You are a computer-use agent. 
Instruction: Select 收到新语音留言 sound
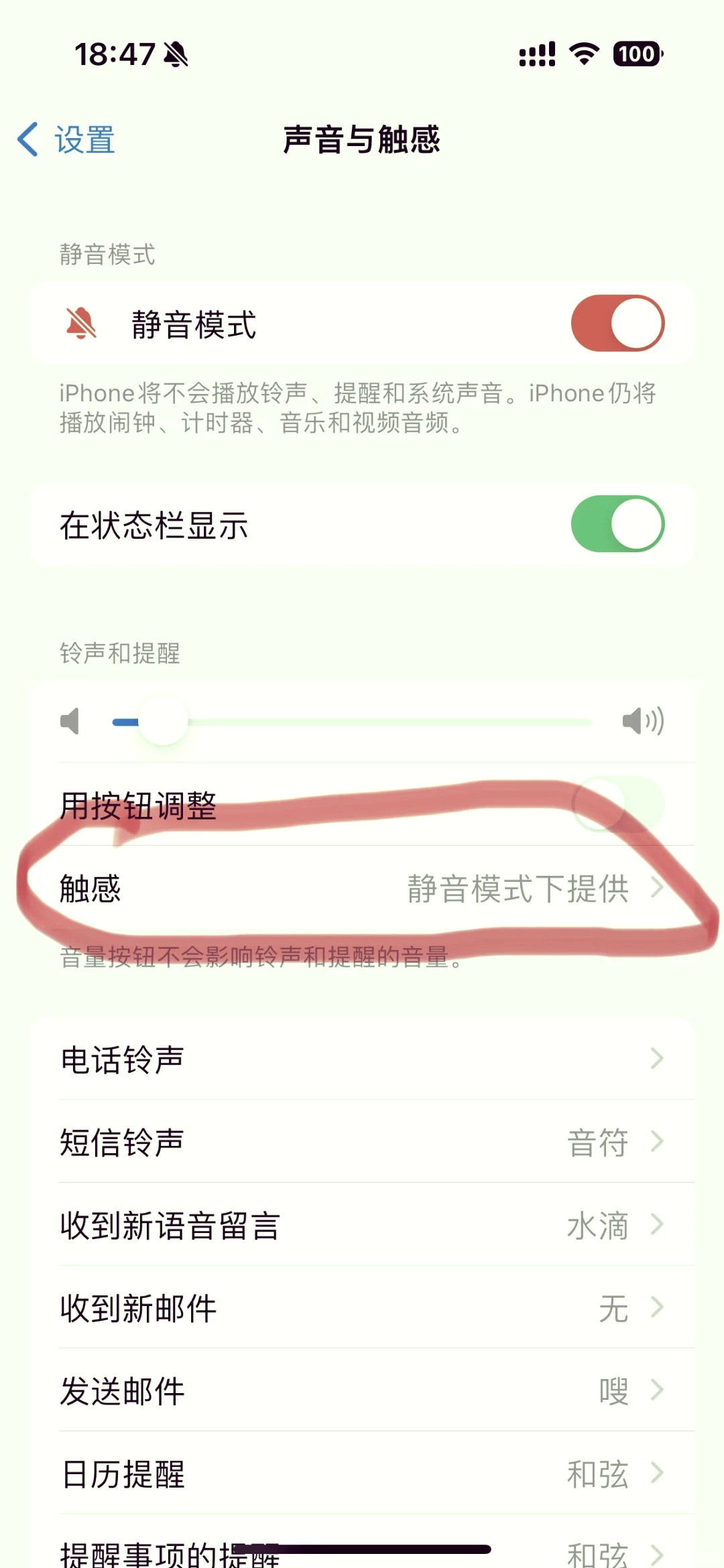(x=362, y=1225)
